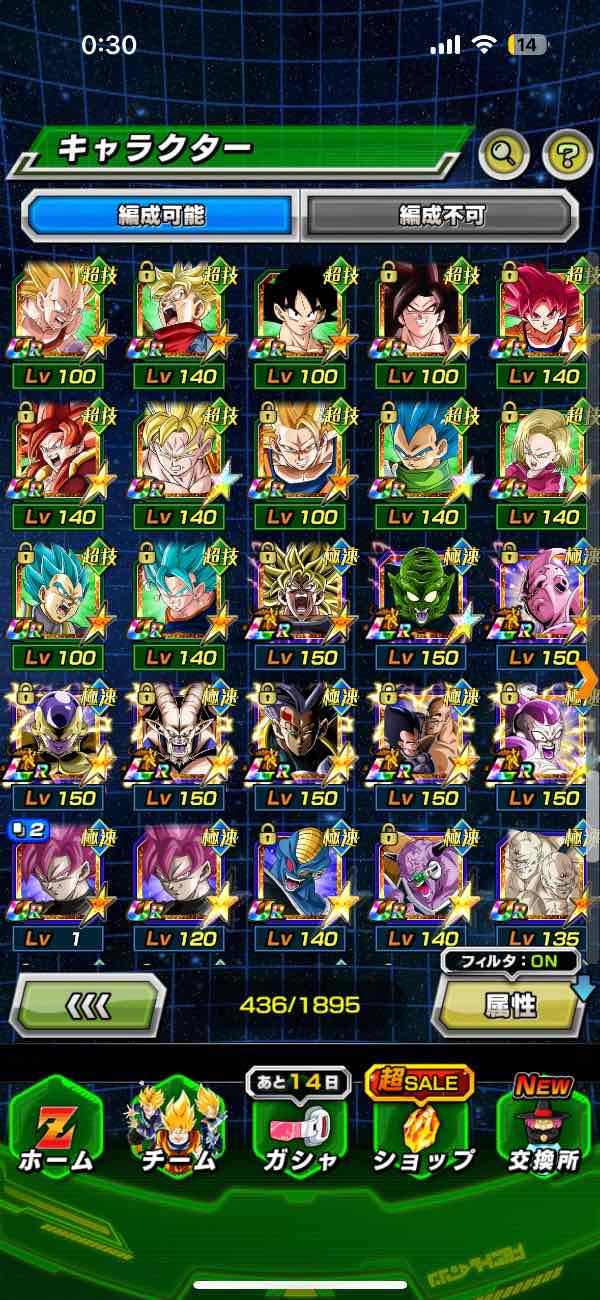Switch to the 編成不可 tab
This screenshot has width=600, height=1300.
tap(441, 215)
